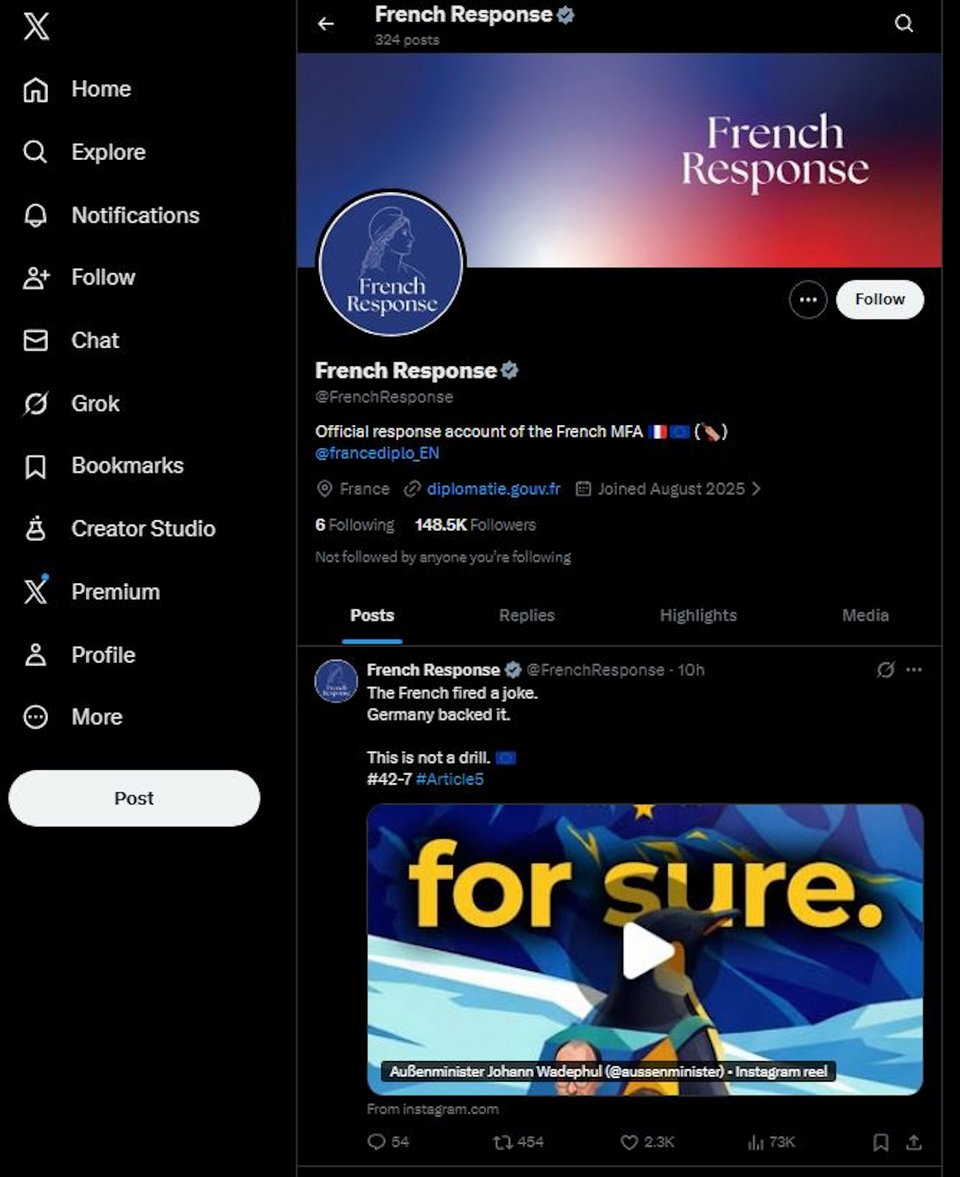
Task: Play the Instagram reel video
Action: (646, 950)
